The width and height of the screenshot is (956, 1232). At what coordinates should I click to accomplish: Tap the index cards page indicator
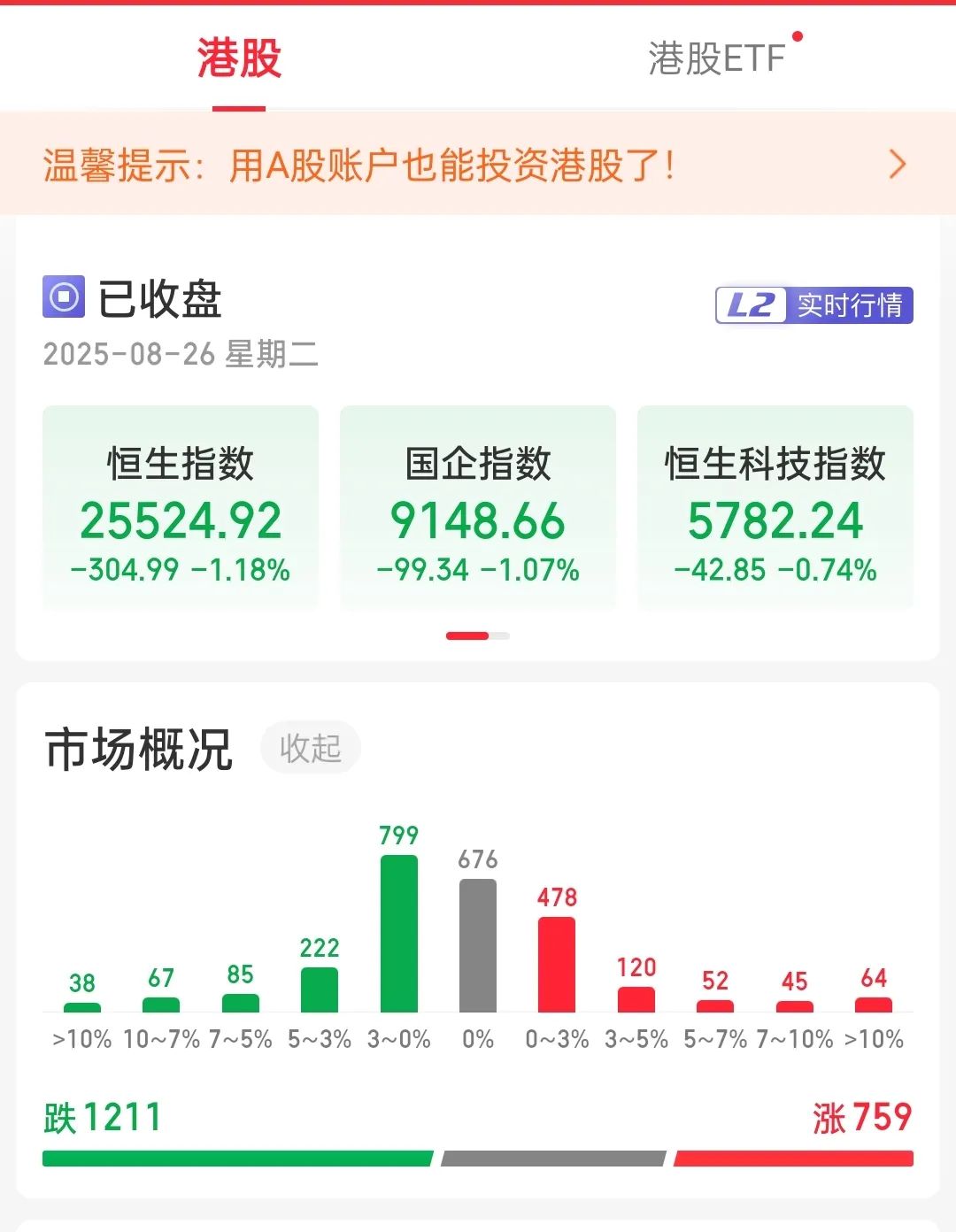pyautogui.click(x=478, y=635)
